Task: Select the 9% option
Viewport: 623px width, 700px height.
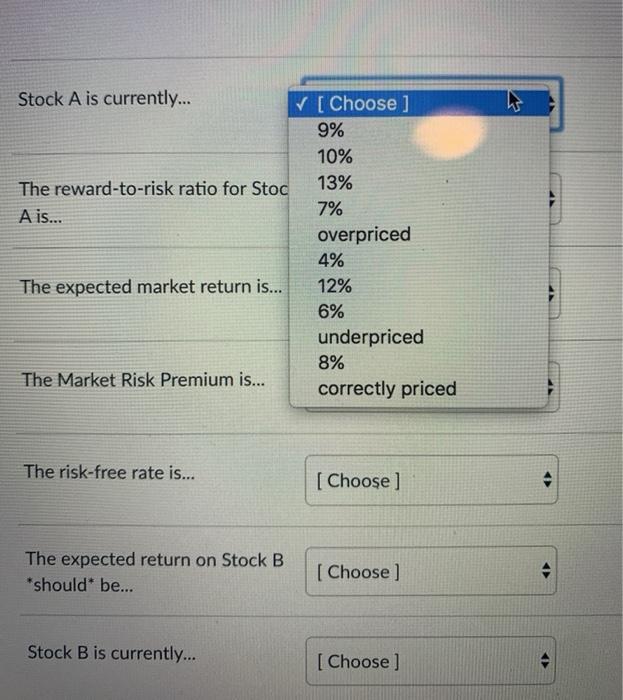Action: [x=331, y=130]
